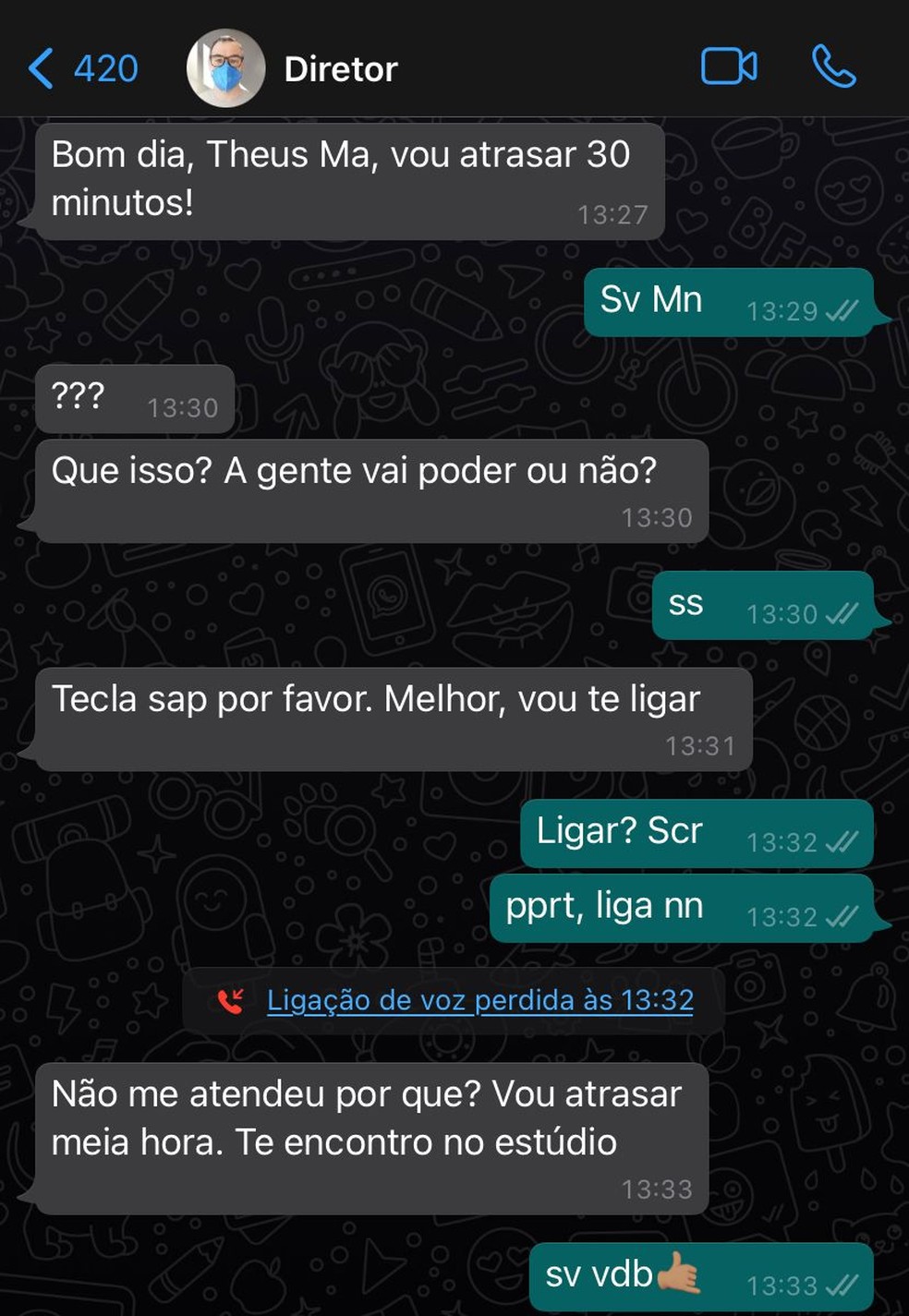The height and width of the screenshot is (1316, 909).
Task: Start a voice call with Diretor
Action: 834,66
